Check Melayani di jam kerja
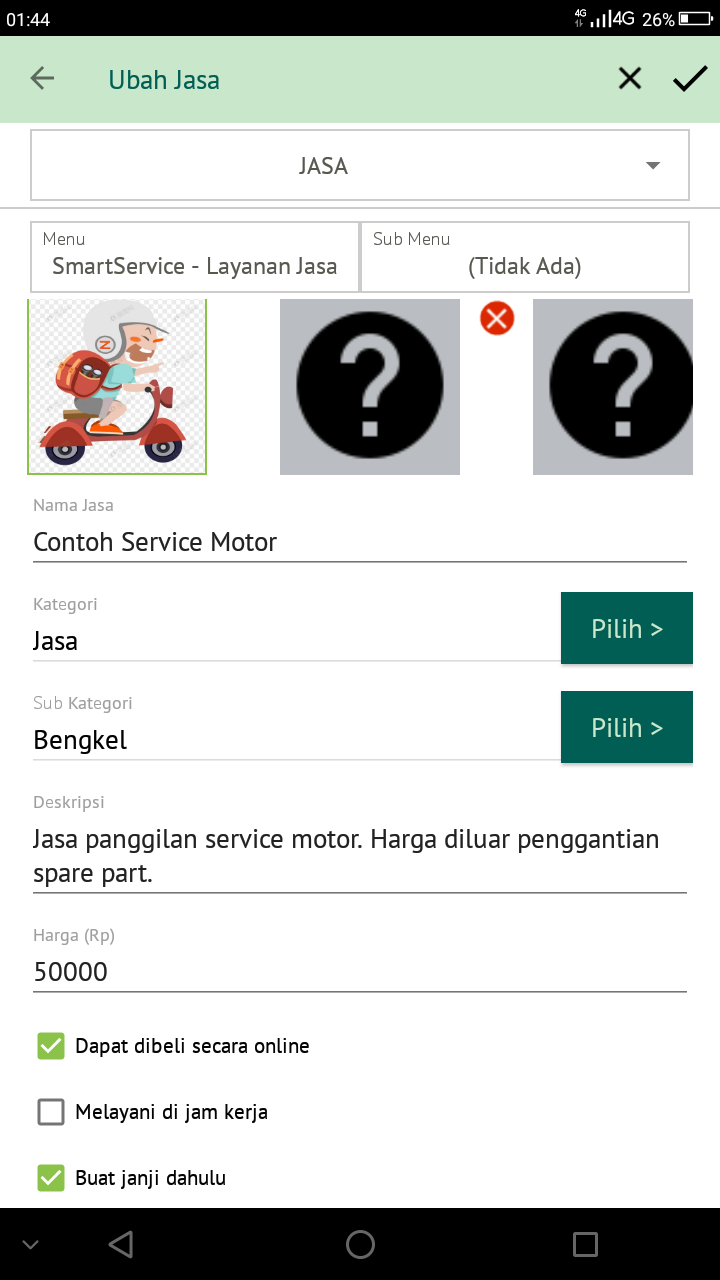720x1280 pixels. tap(51, 1112)
